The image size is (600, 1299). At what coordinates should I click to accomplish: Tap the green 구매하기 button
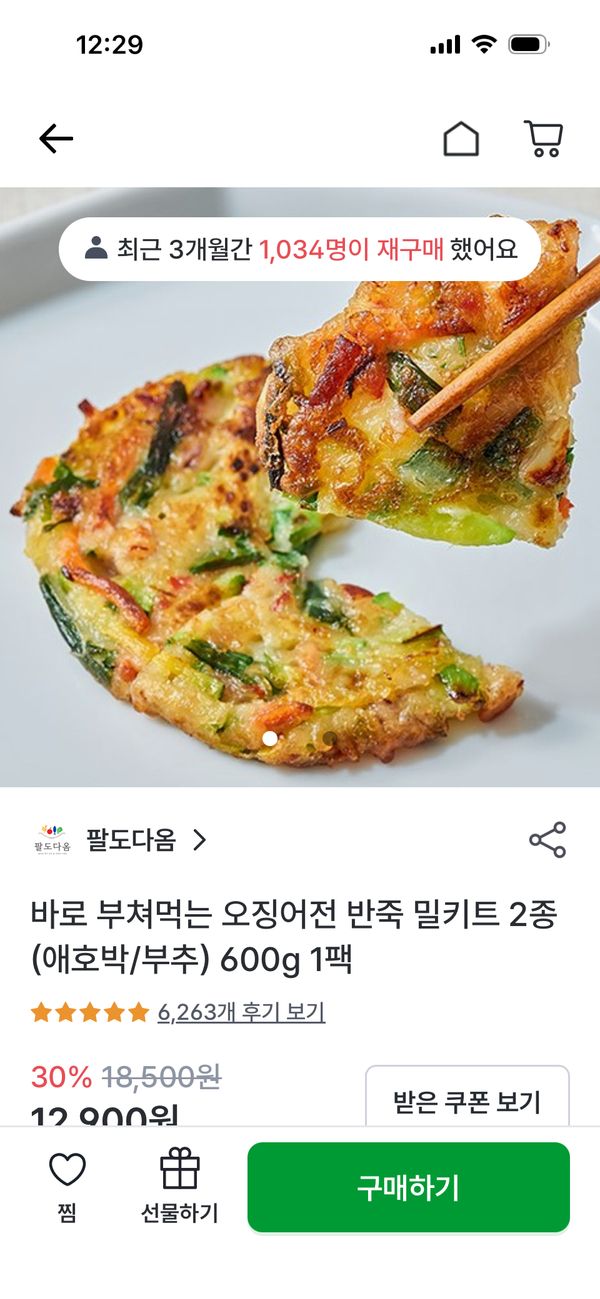click(x=408, y=1187)
